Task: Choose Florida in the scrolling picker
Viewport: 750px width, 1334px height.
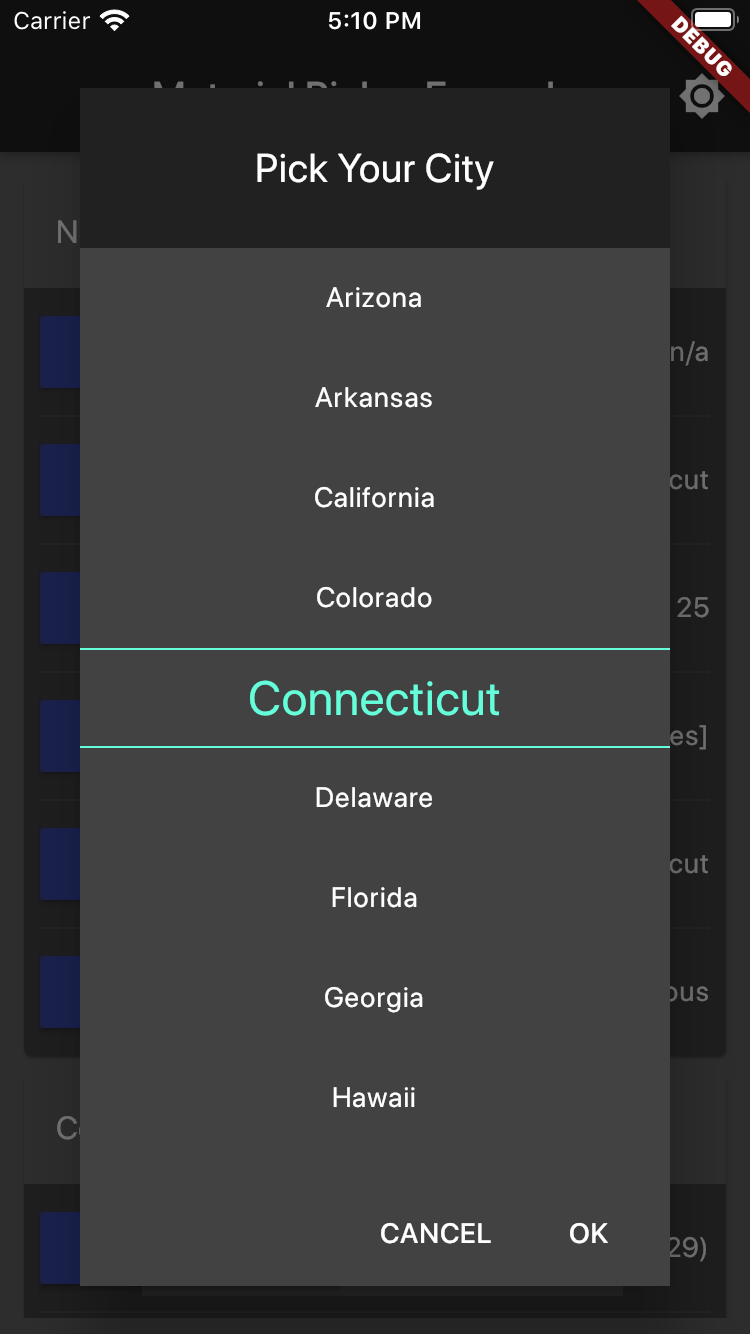Action: [x=374, y=897]
